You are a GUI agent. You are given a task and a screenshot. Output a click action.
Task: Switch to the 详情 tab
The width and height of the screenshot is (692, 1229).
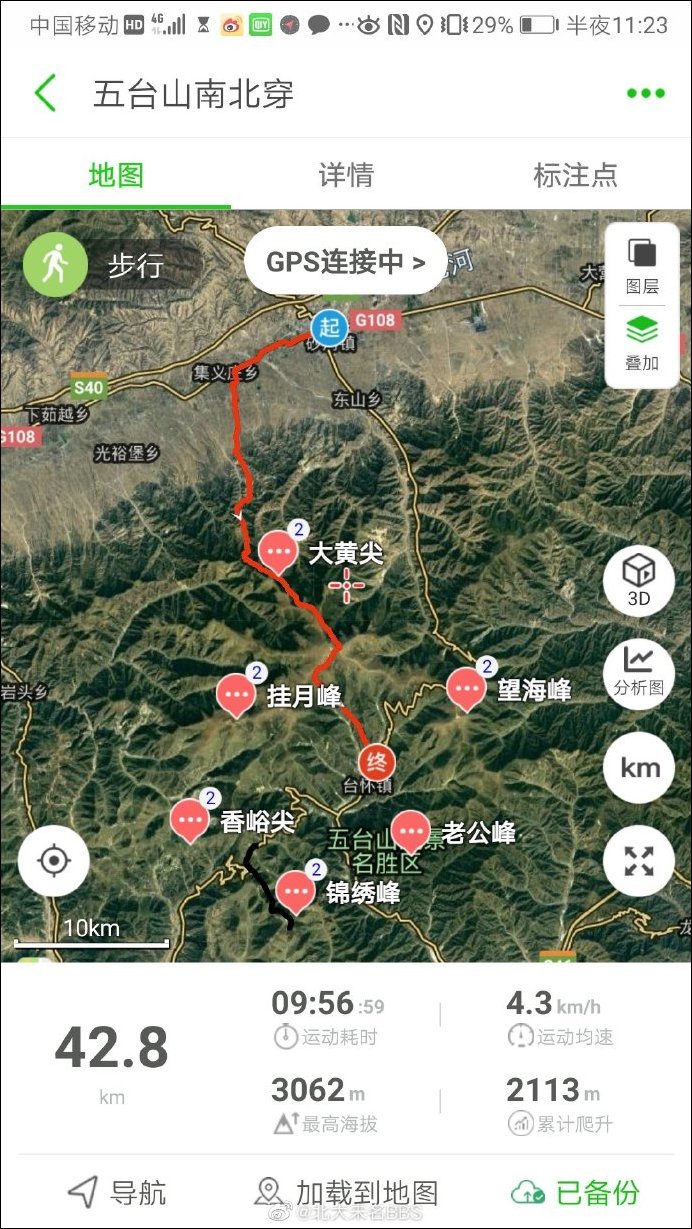click(x=346, y=175)
